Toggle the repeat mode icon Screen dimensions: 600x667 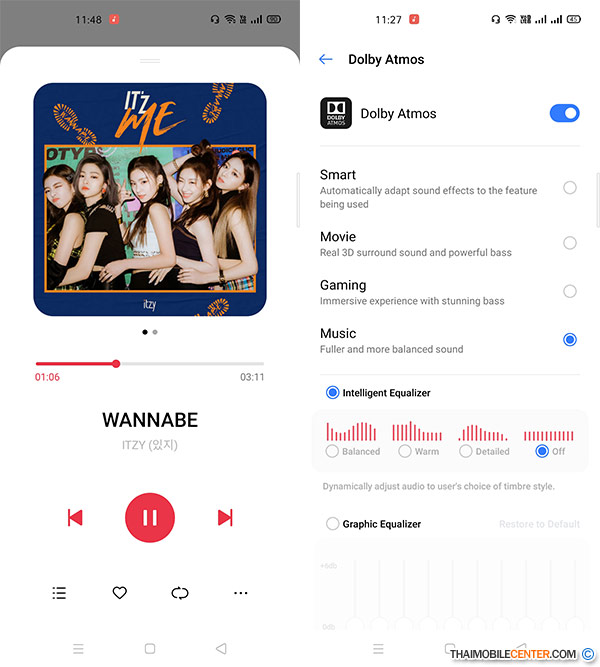click(x=180, y=593)
